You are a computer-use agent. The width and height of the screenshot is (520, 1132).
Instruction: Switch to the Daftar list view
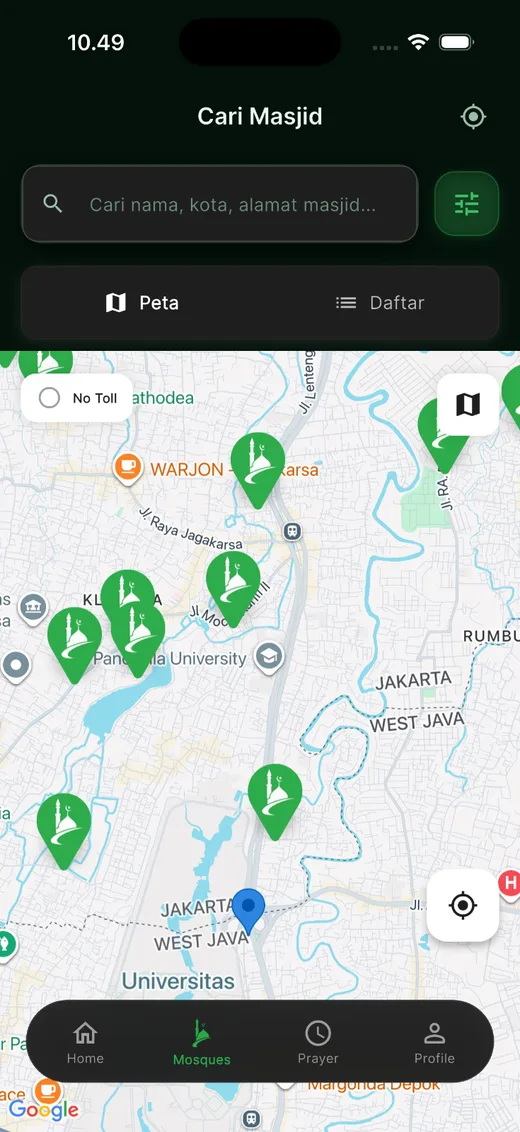pos(380,302)
